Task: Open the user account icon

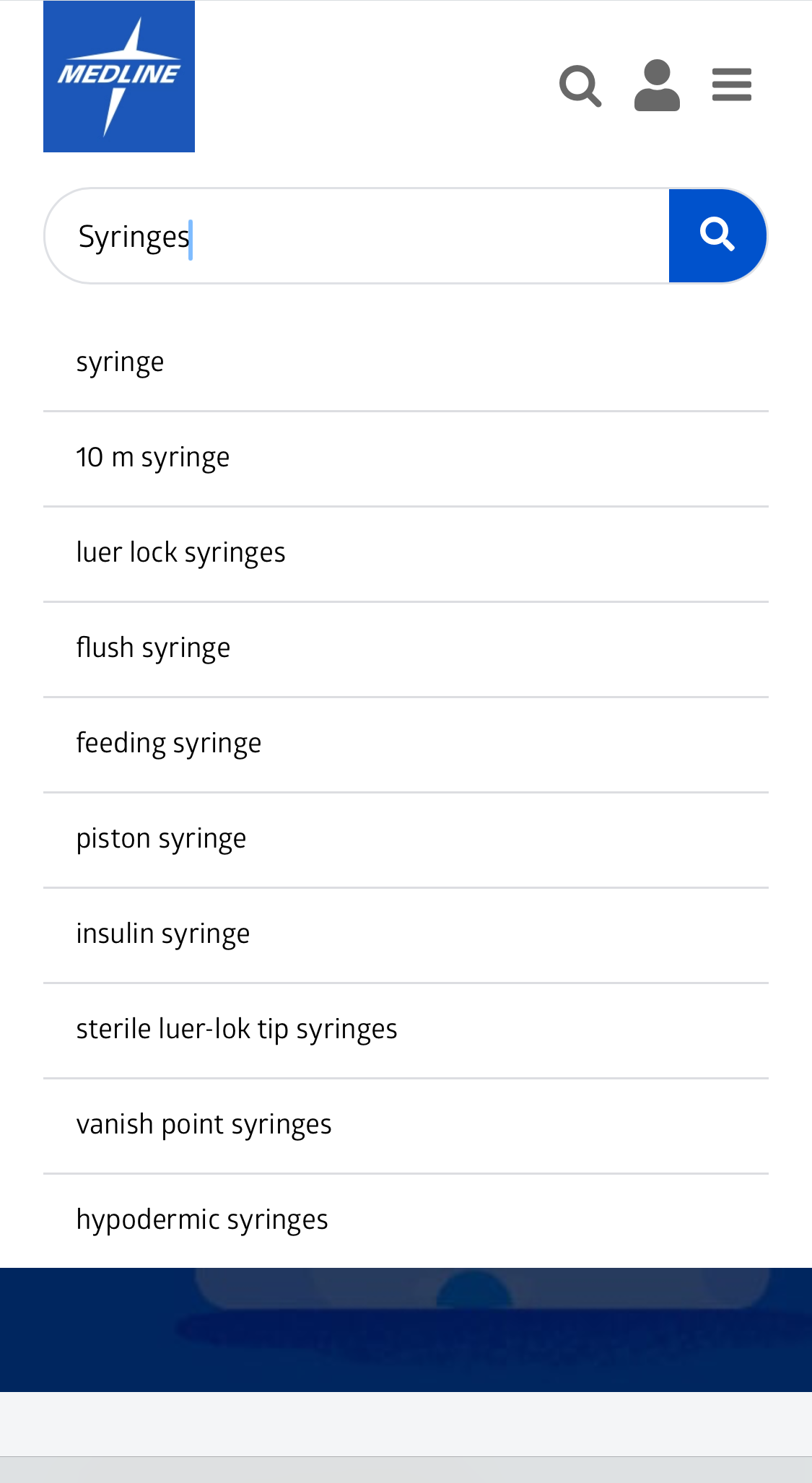Action: point(657,86)
